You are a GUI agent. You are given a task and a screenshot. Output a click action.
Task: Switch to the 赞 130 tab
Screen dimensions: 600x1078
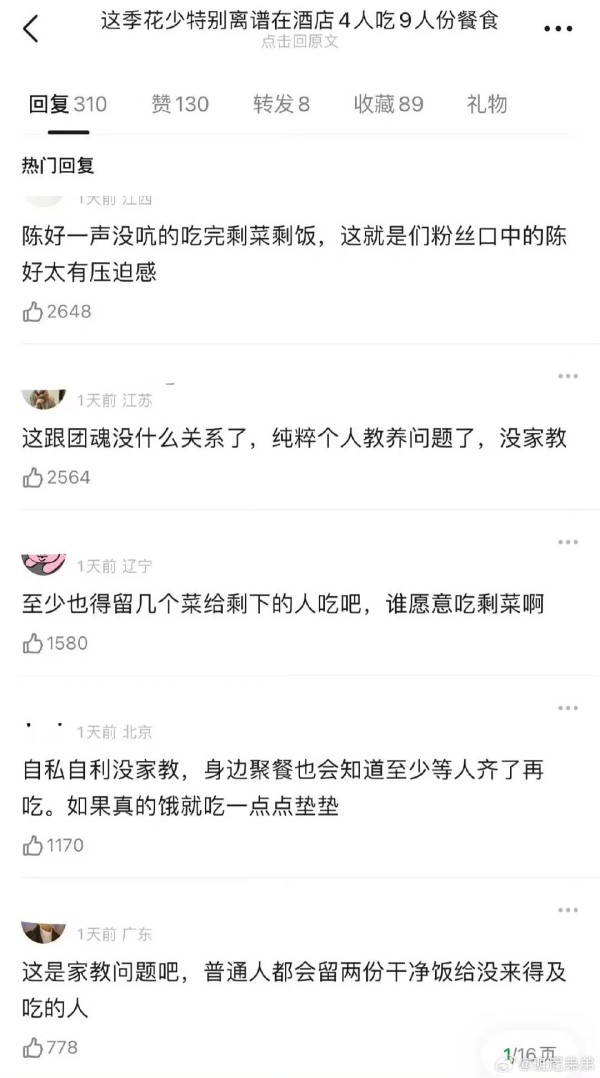click(x=180, y=104)
